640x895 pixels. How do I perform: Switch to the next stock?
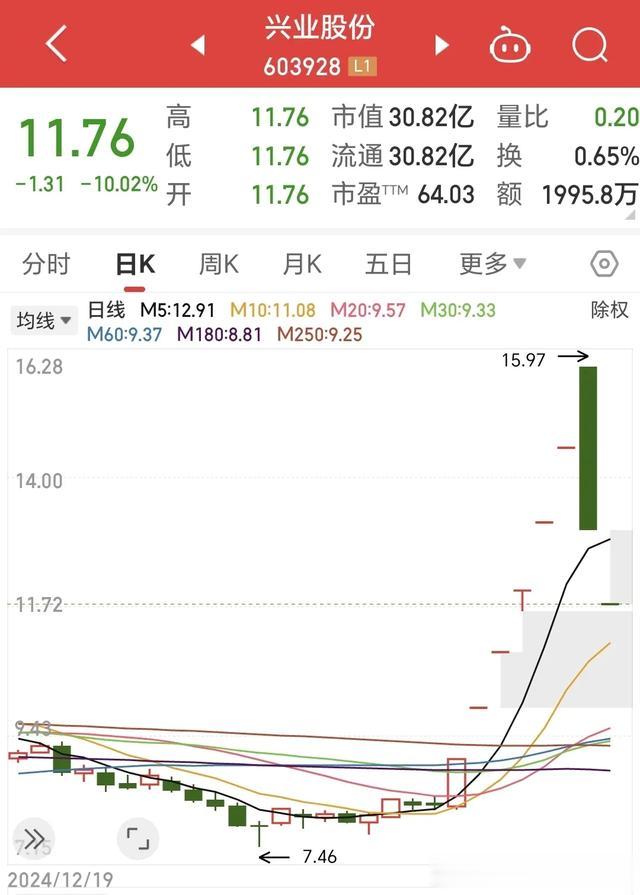tap(441, 45)
